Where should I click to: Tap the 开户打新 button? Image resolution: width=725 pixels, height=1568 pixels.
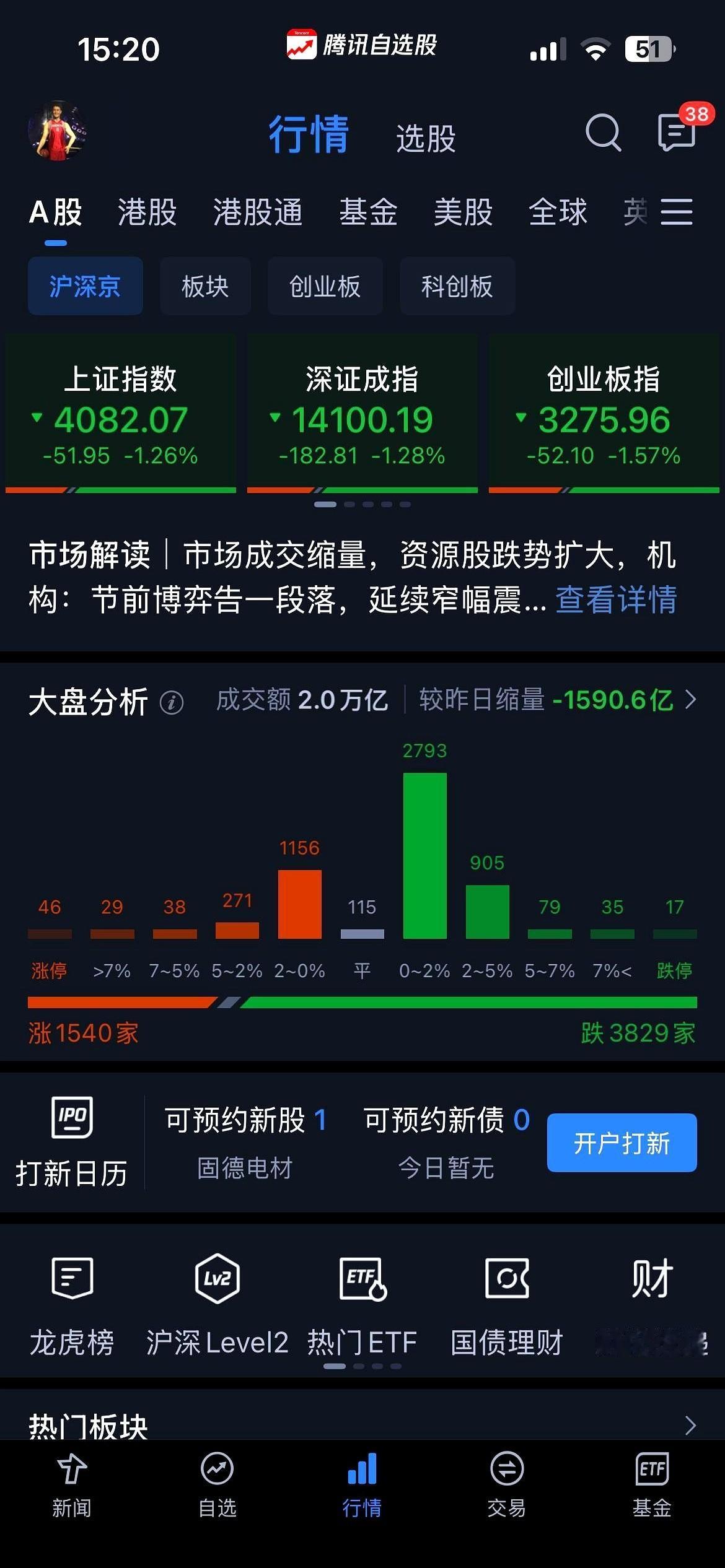(622, 1143)
